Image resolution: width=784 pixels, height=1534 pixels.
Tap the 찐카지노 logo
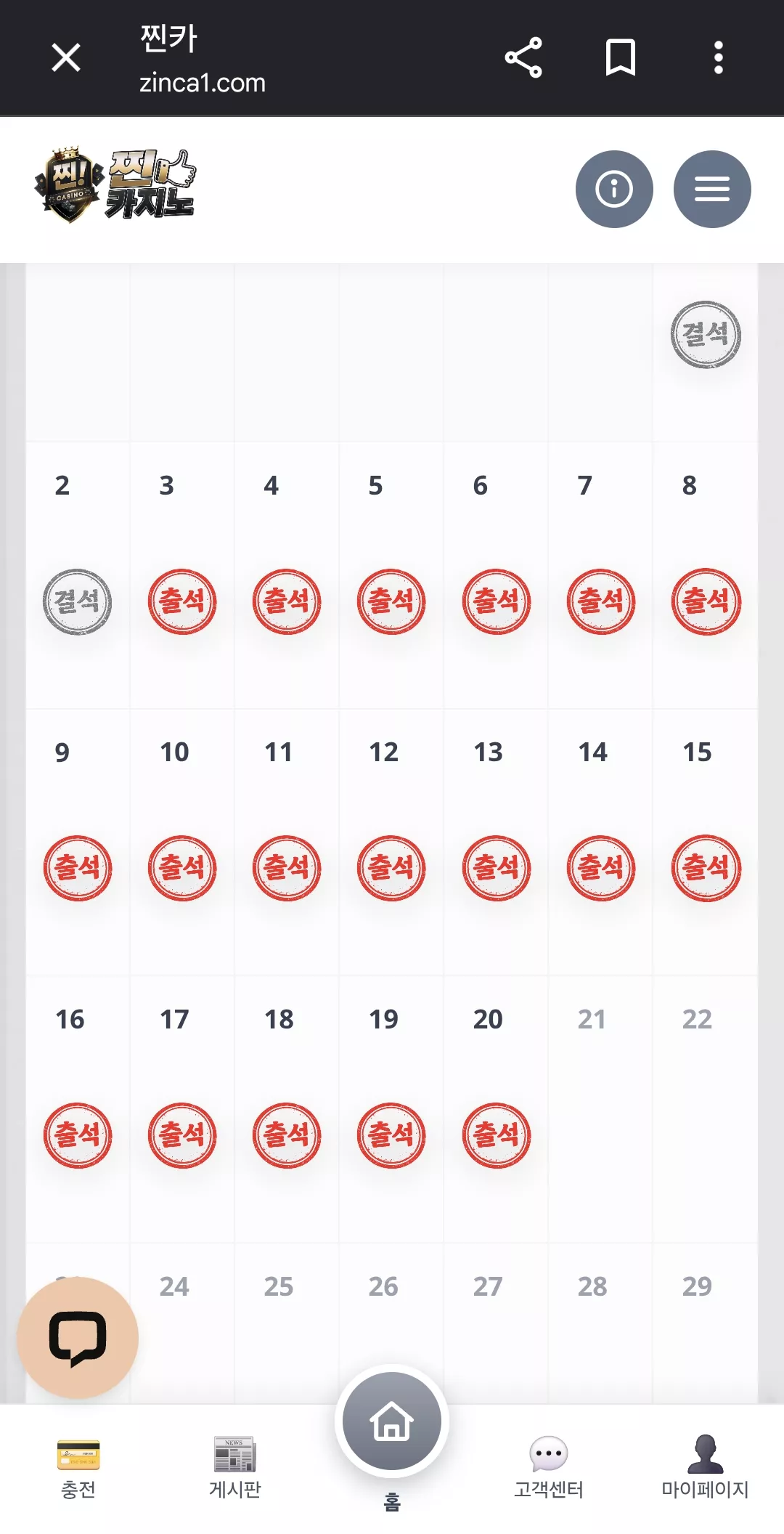pyautogui.click(x=115, y=185)
